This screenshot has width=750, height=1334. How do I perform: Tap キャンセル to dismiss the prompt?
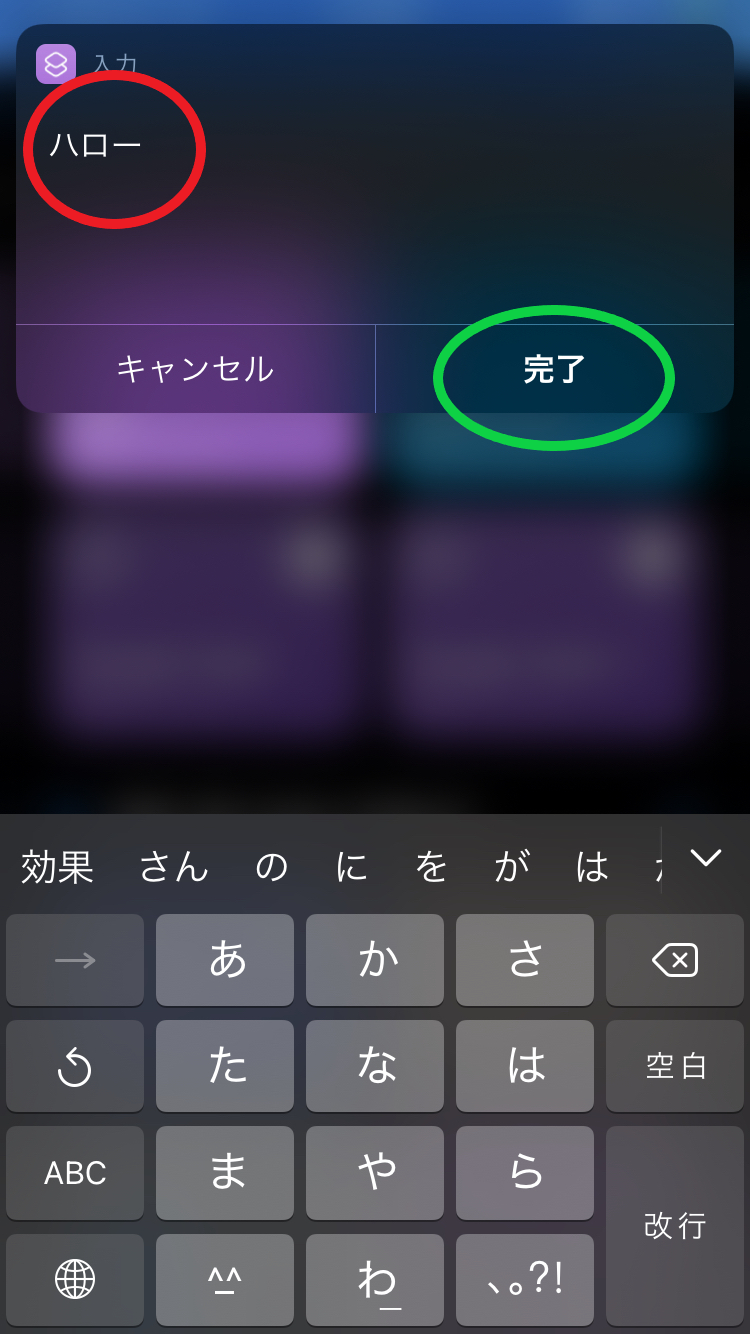point(196,369)
